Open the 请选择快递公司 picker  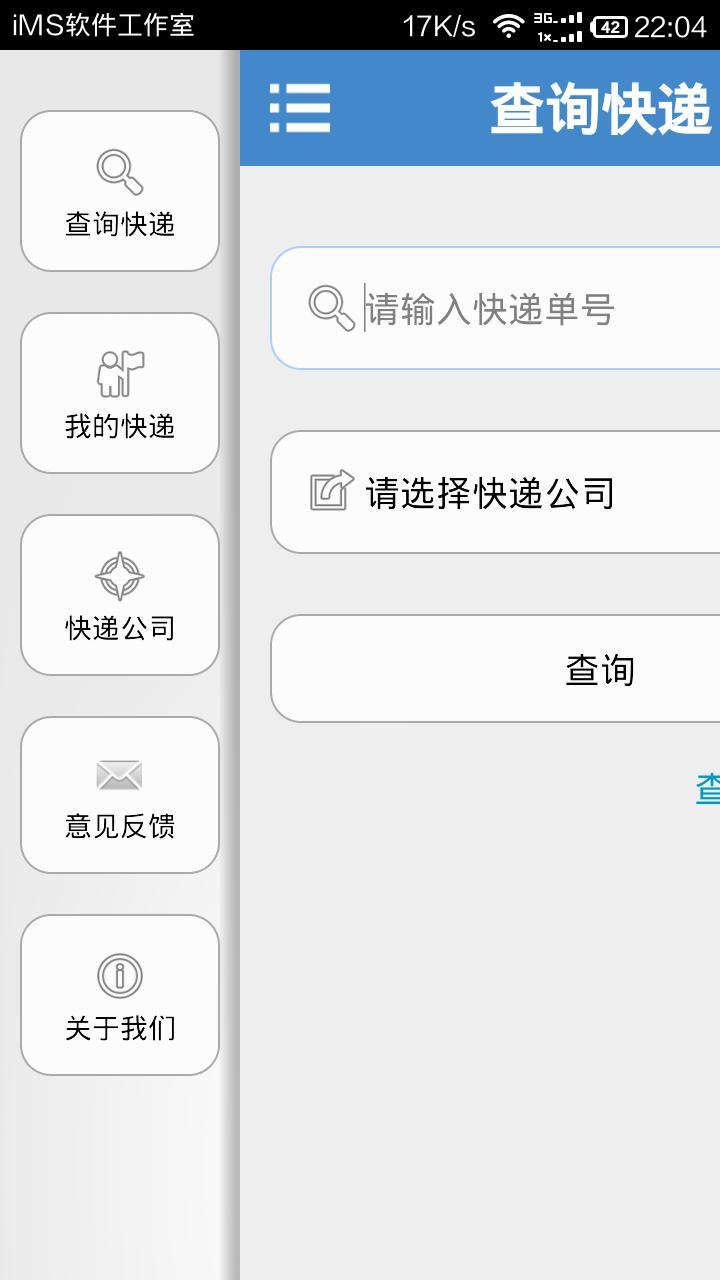(496, 492)
